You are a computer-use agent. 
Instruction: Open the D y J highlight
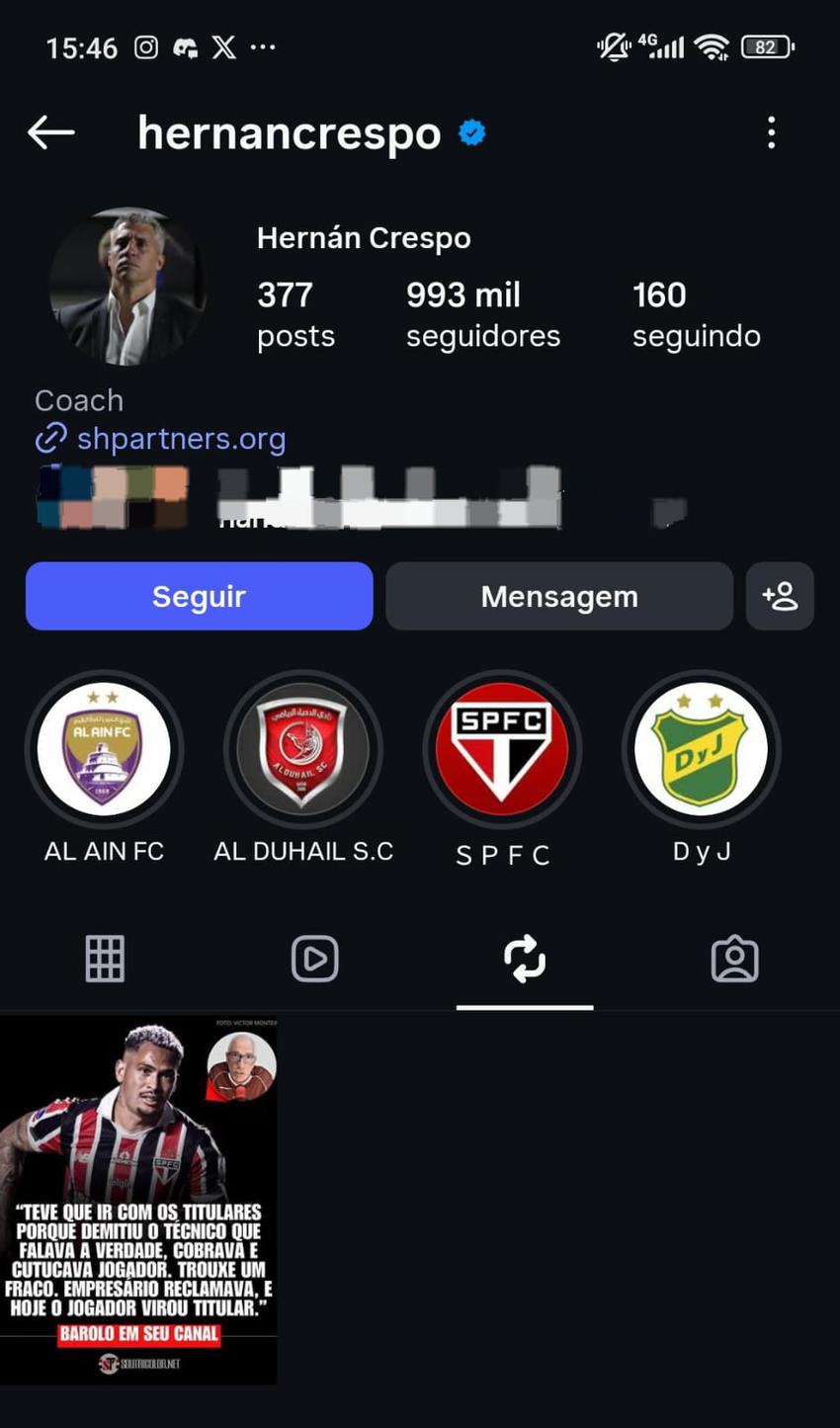pyautogui.click(x=701, y=749)
